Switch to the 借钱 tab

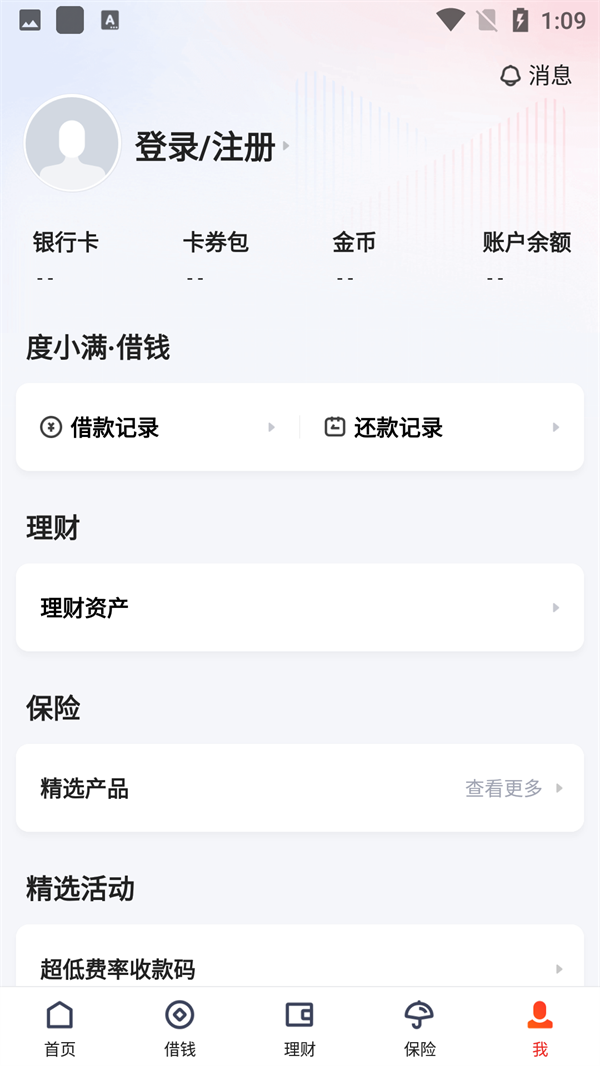[180, 1028]
